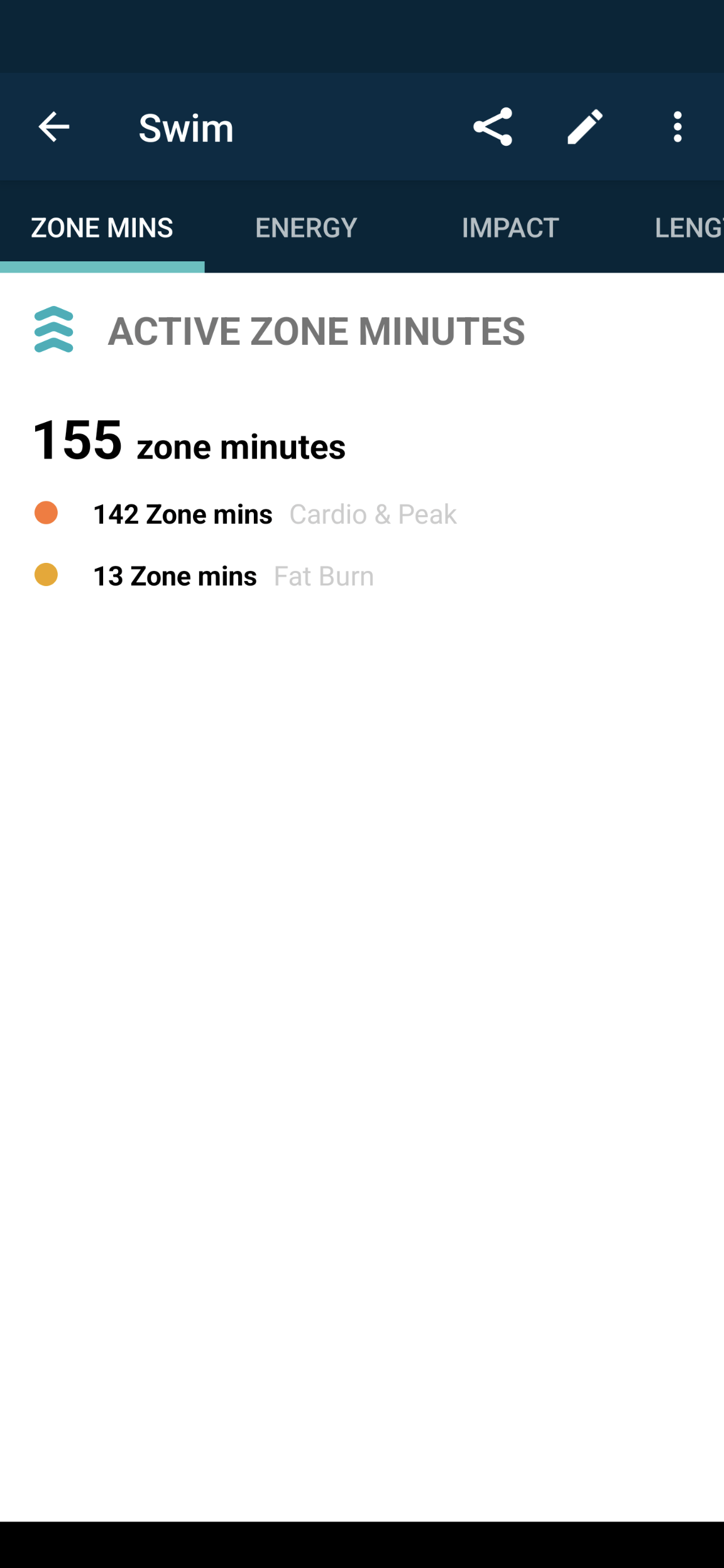Edit the swim exercise

pyautogui.click(x=585, y=128)
